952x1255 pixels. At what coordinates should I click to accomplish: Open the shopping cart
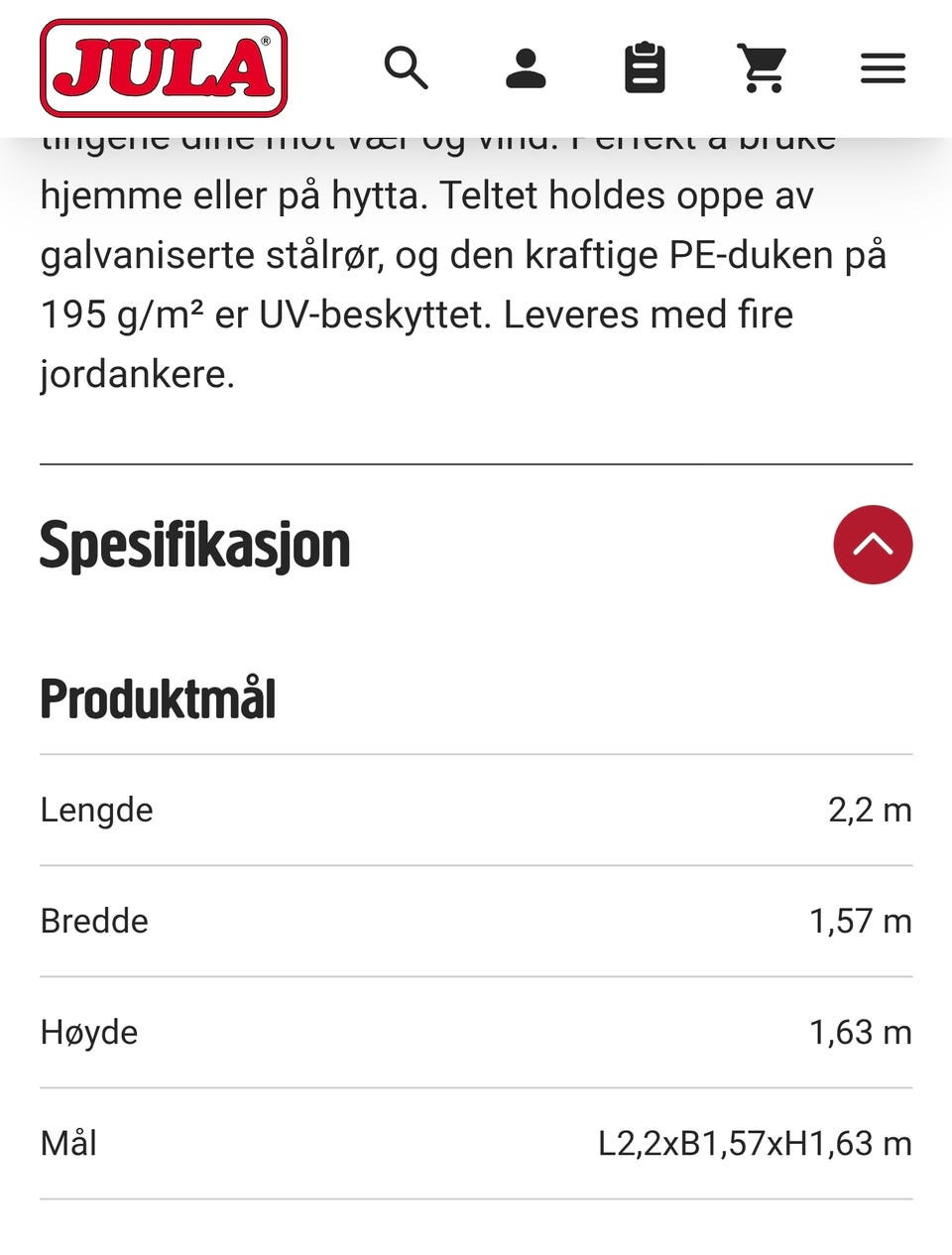click(x=765, y=68)
